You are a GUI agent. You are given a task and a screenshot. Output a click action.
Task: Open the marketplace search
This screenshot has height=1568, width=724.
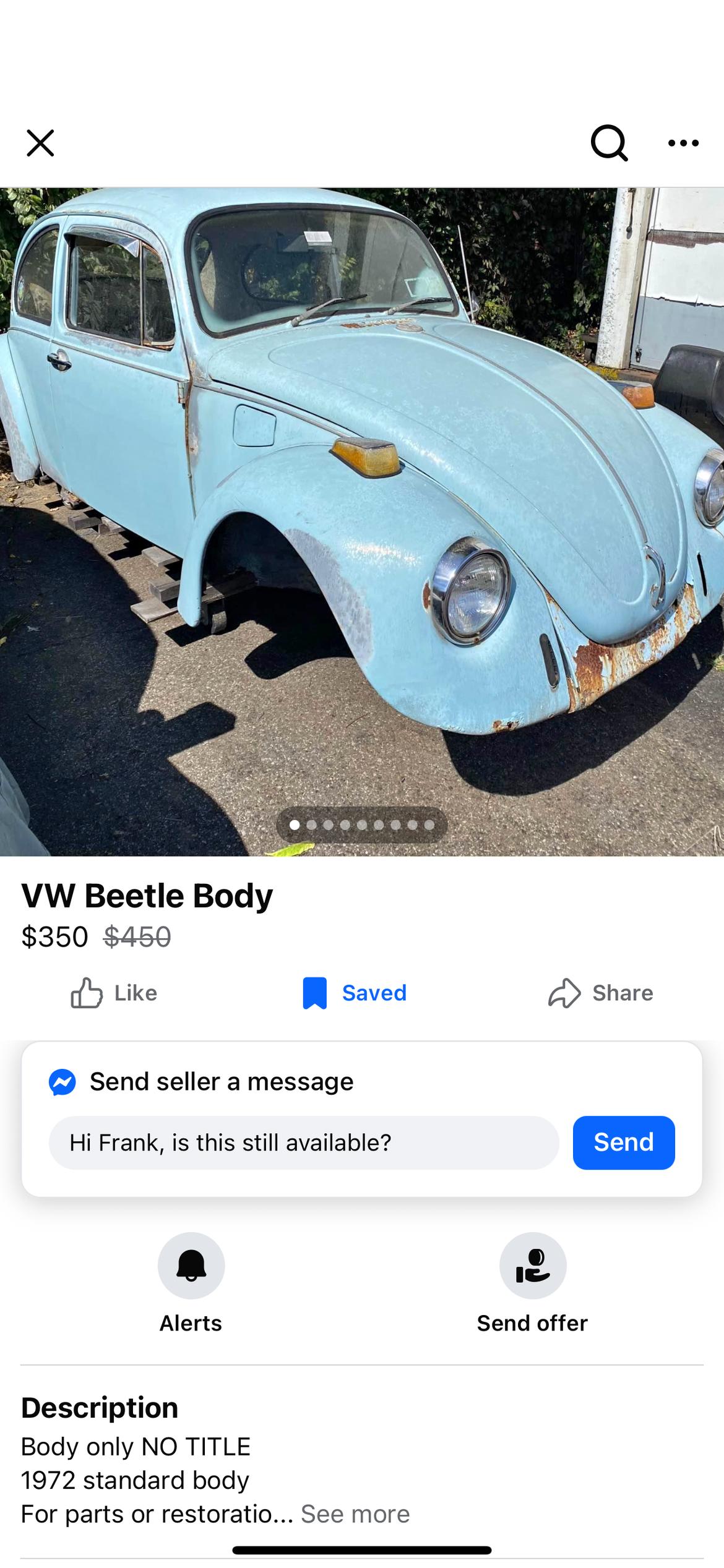click(609, 144)
